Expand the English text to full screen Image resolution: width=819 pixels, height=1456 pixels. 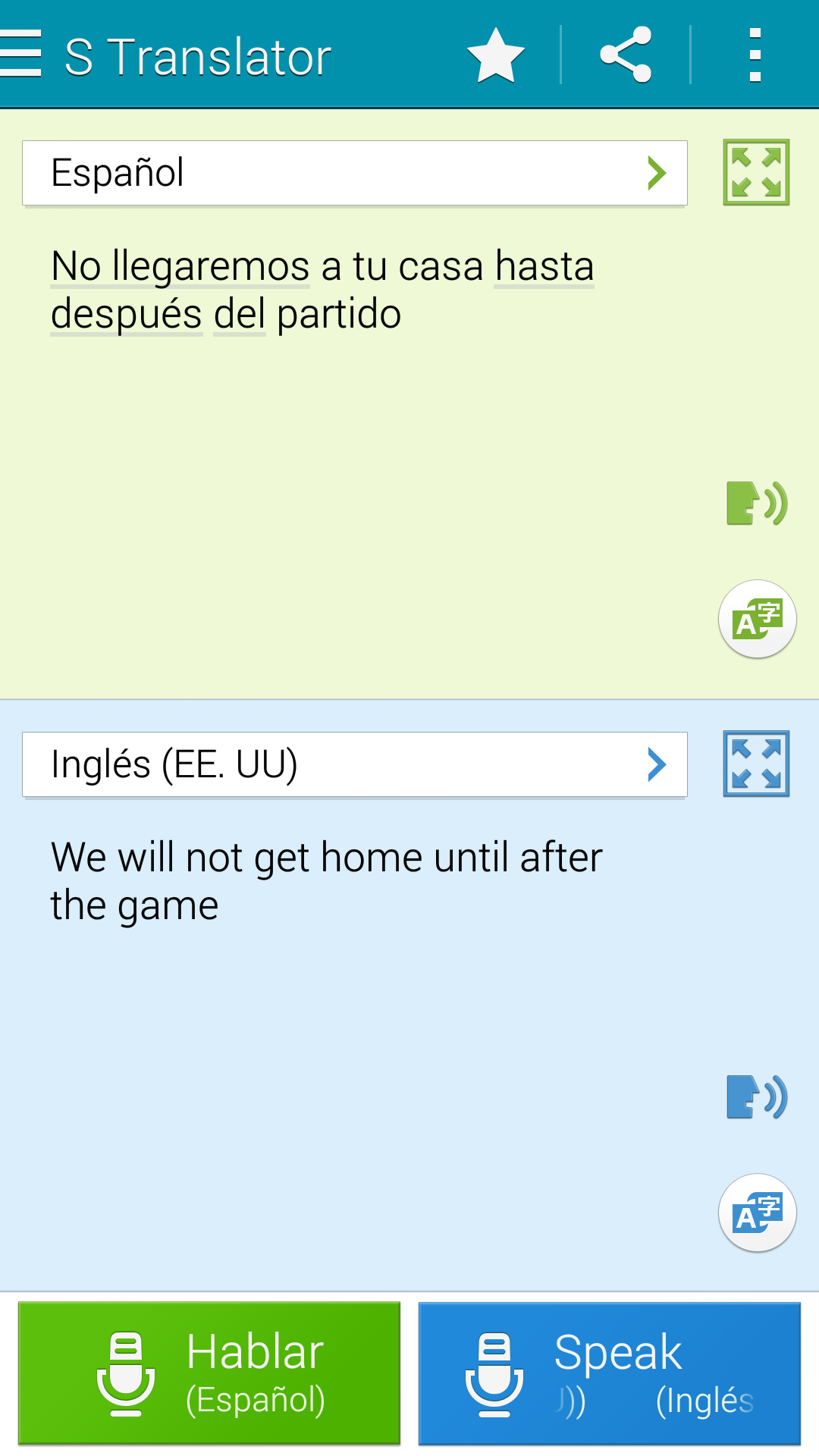[x=756, y=764]
